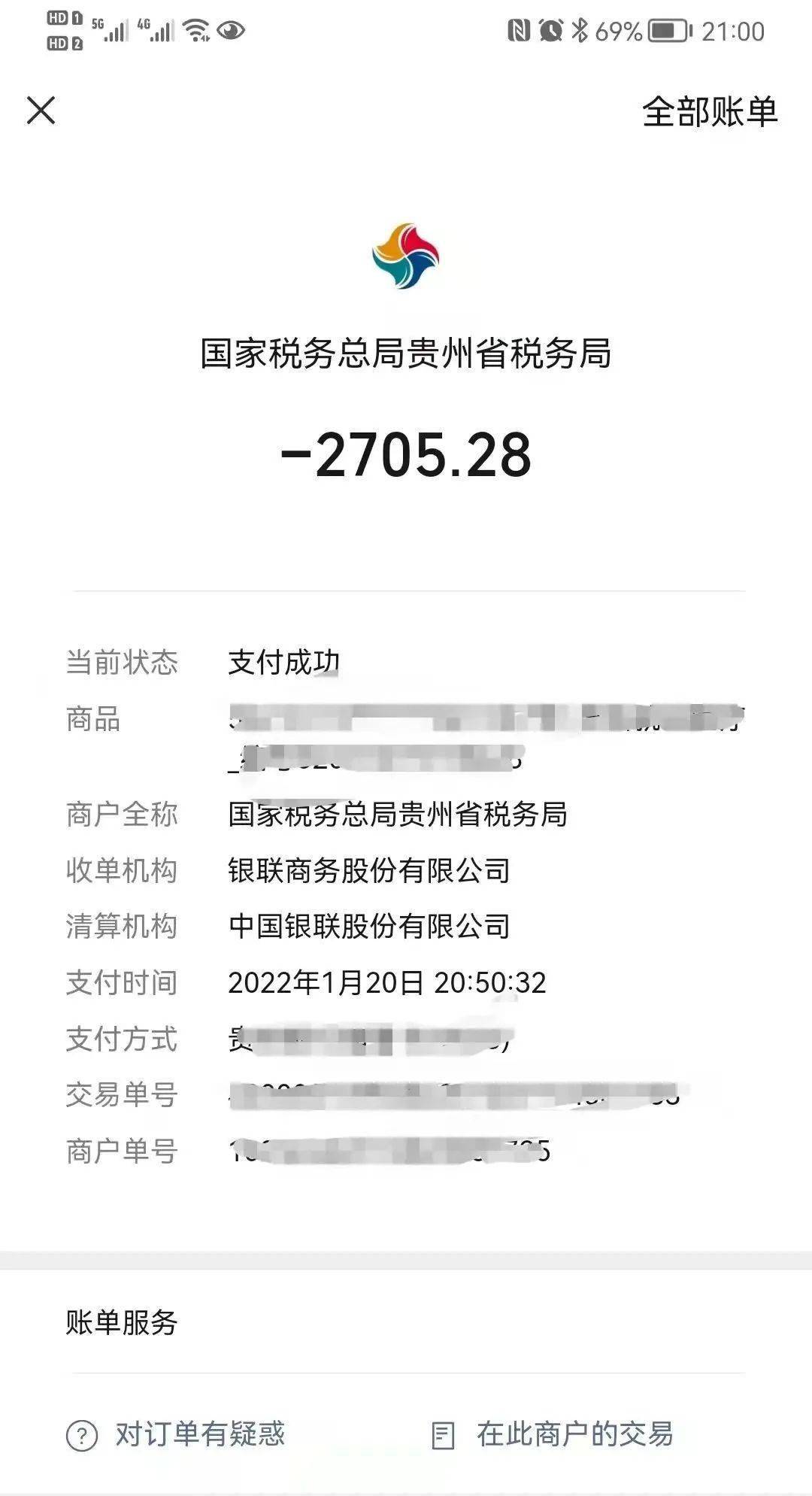Tap 对订单有疑惑 help option

click(177, 1434)
